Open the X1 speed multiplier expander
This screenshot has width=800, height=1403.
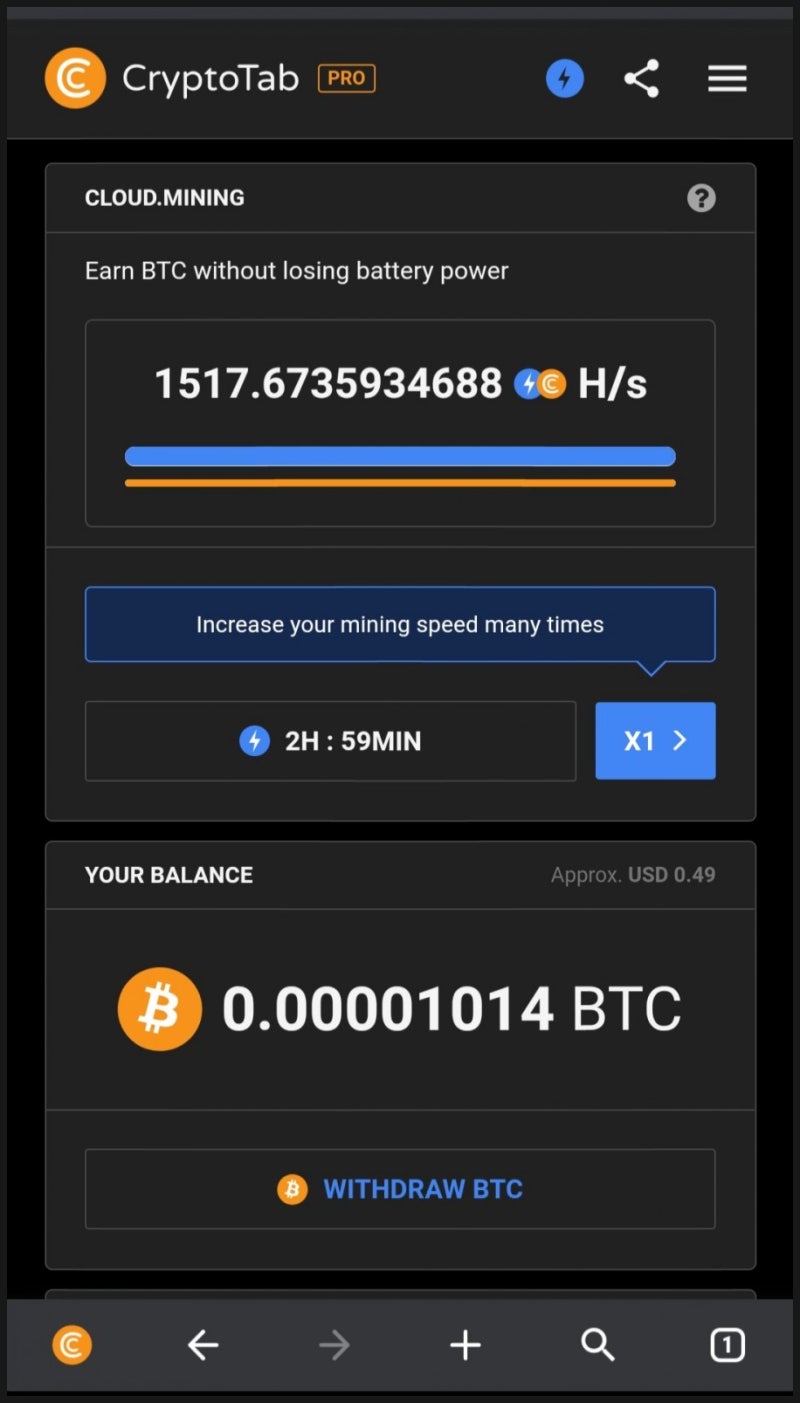[655, 741]
